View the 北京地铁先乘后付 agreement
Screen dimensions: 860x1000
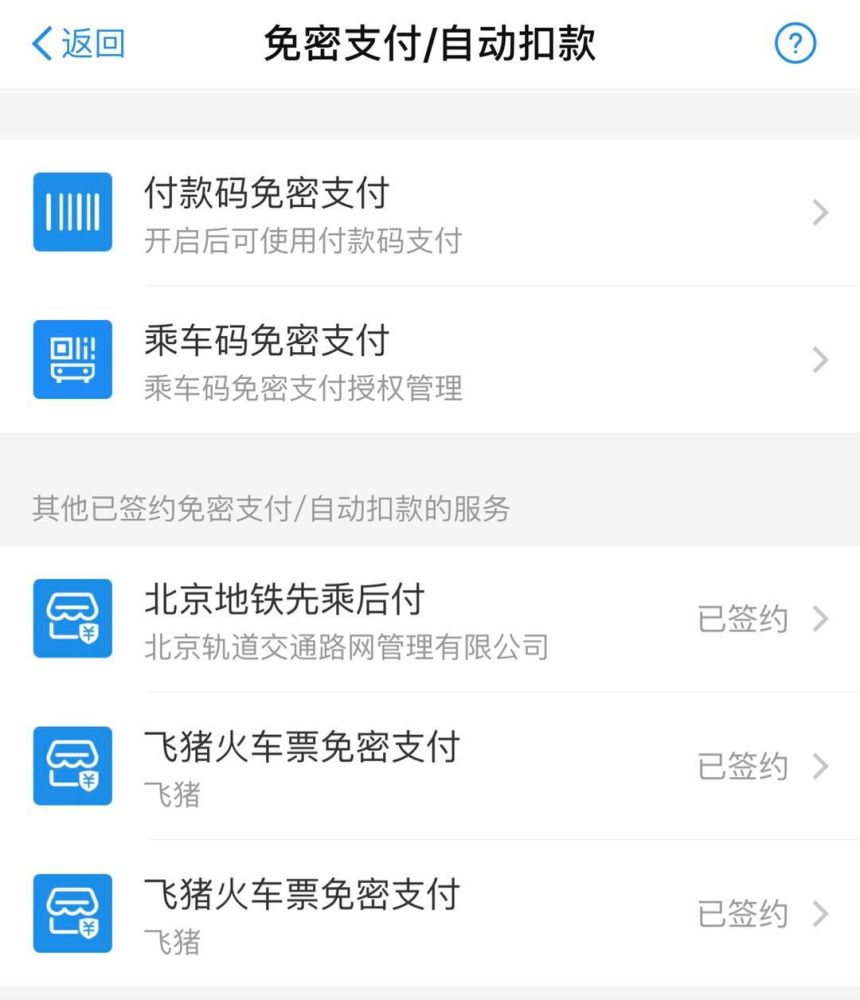(430, 619)
